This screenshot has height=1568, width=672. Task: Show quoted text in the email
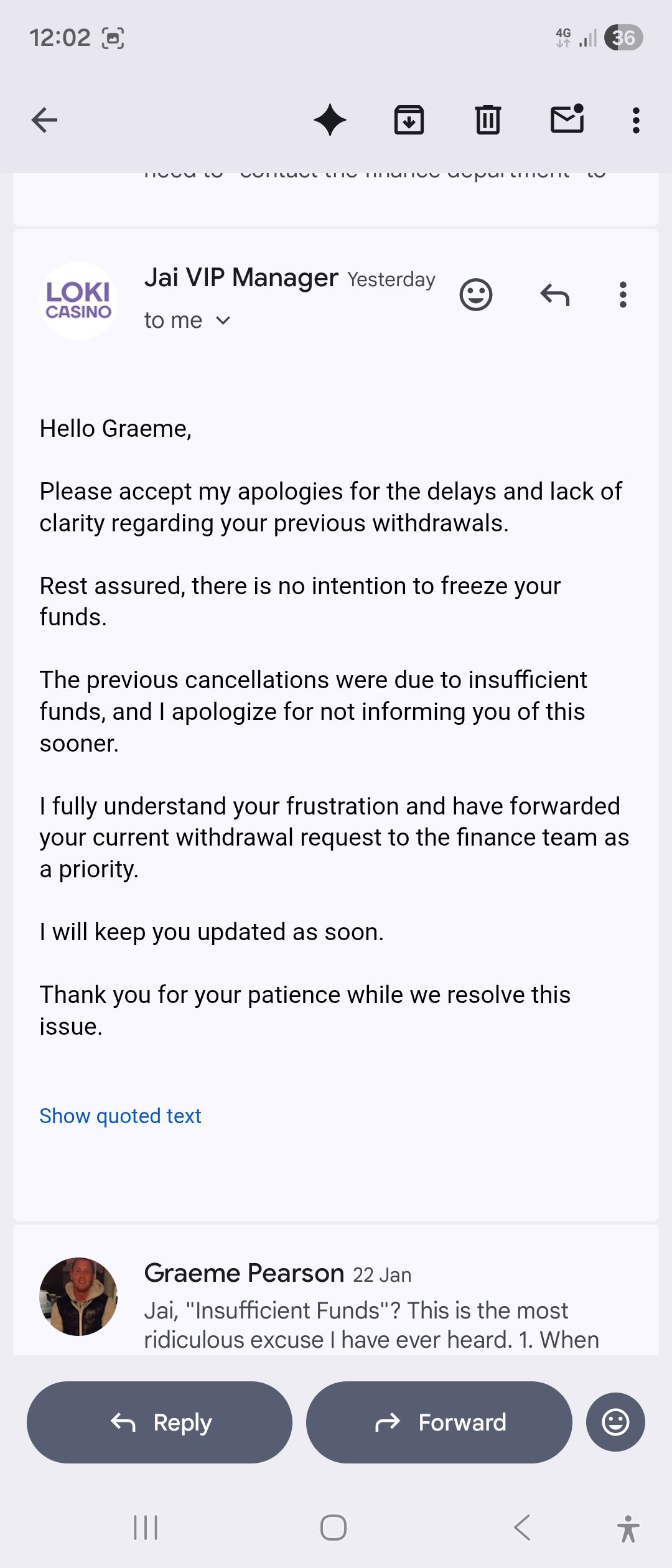click(x=120, y=1116)
